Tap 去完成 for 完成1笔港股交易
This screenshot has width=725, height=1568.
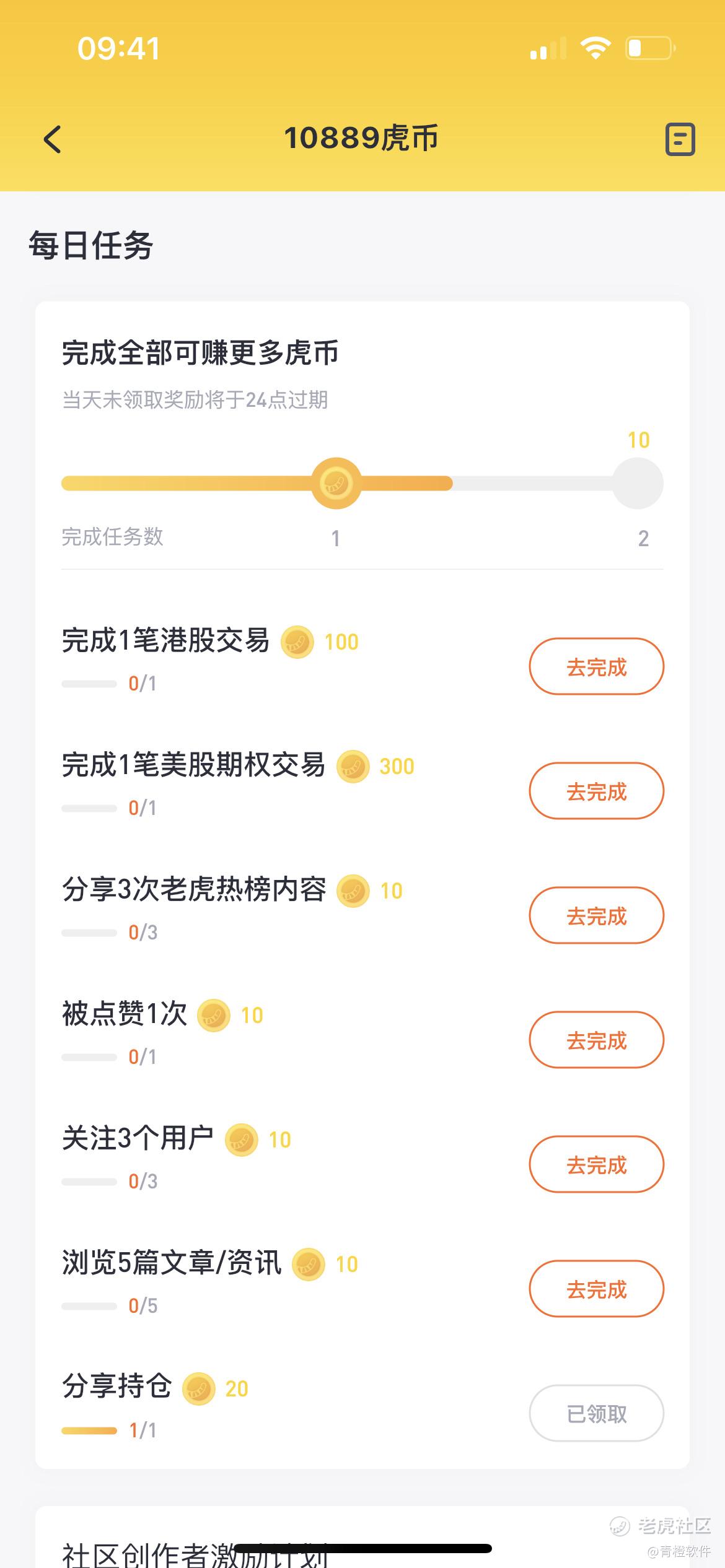596,667
